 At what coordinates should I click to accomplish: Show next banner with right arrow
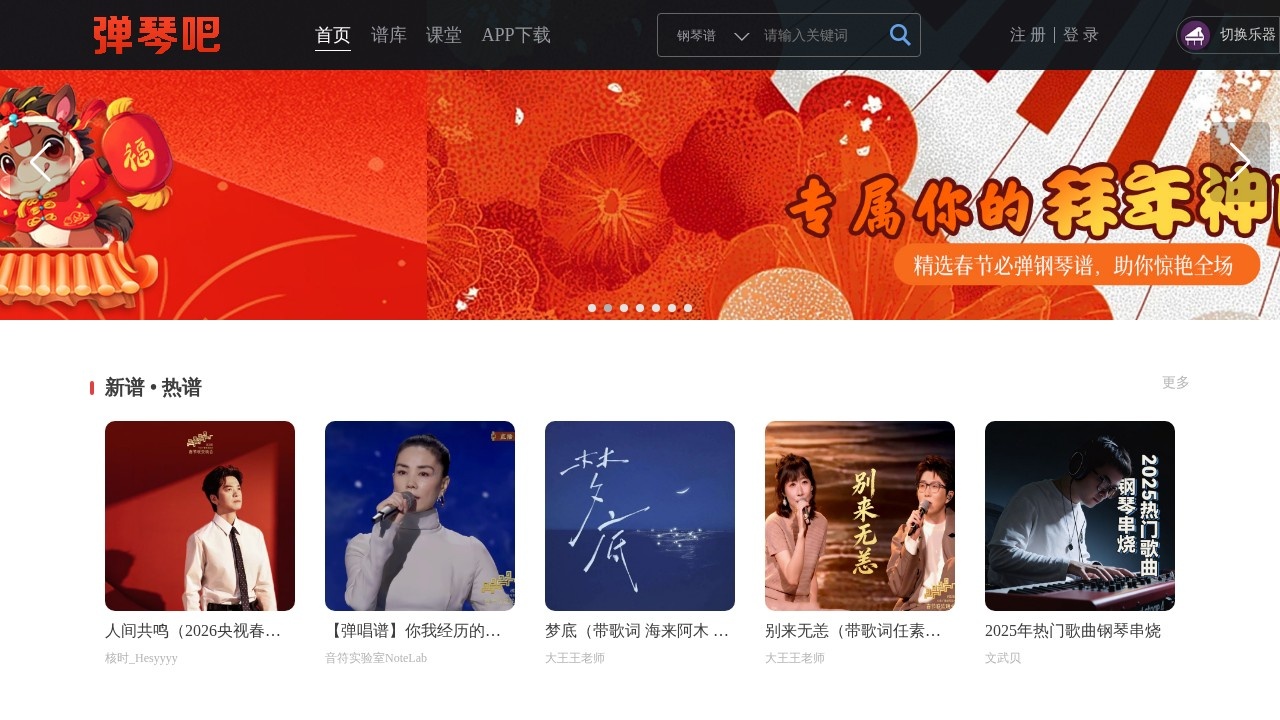pos(1239,162)
